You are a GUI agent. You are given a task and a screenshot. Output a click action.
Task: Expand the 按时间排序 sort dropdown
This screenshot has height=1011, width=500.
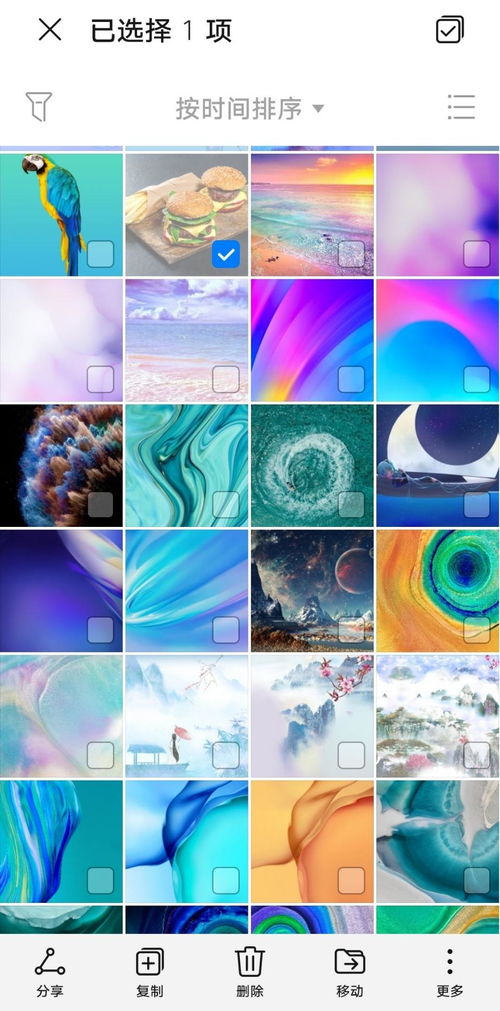point(250,108)
